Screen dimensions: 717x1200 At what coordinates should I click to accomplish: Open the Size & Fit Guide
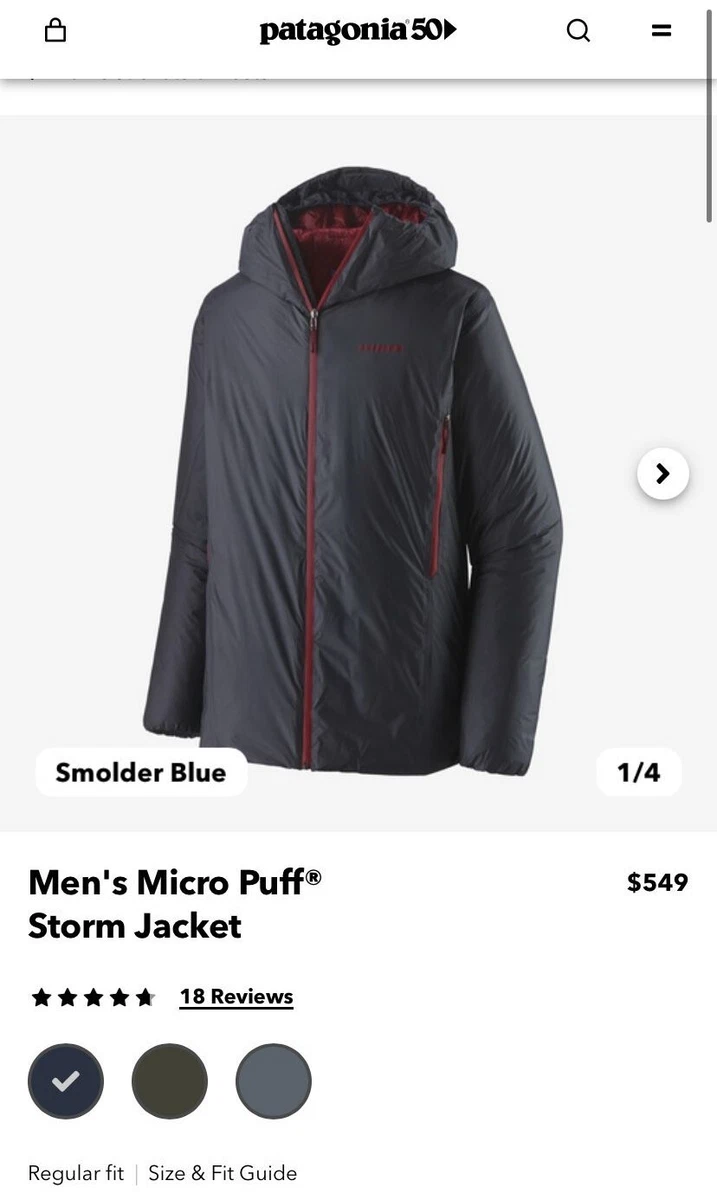pos(222,1173)
